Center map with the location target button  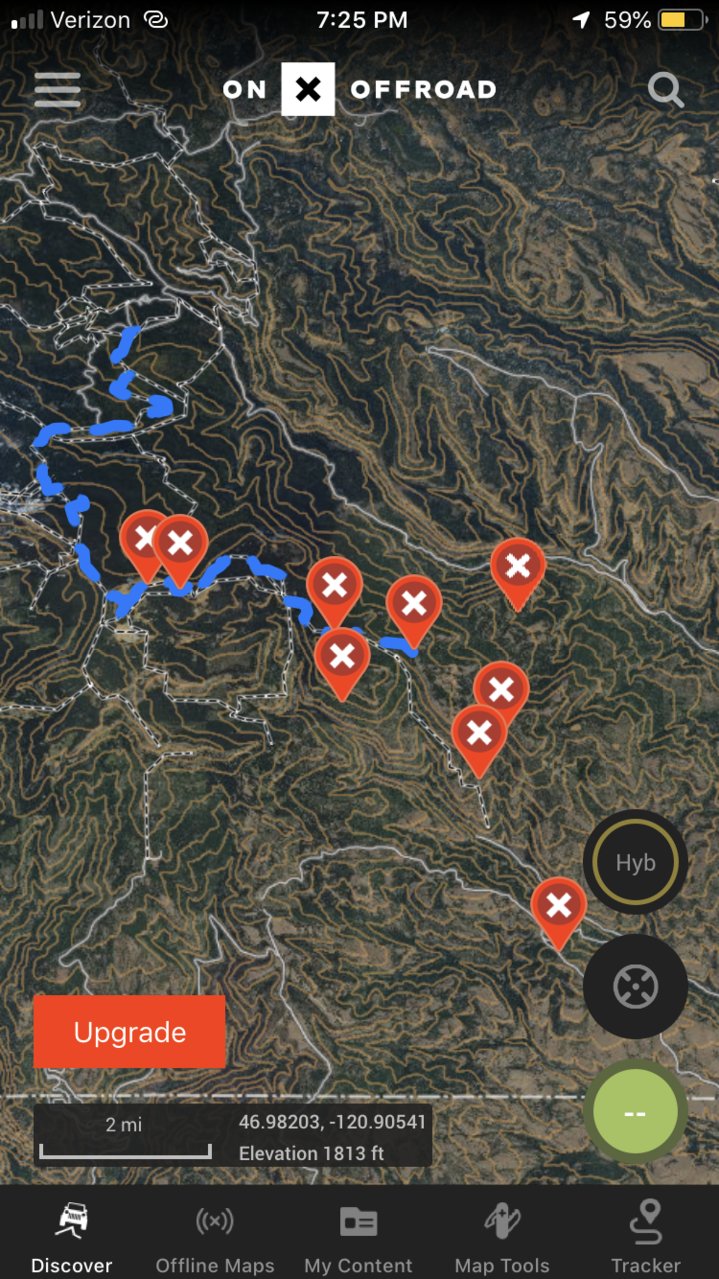pyautogui.click(x=635, y=988)
